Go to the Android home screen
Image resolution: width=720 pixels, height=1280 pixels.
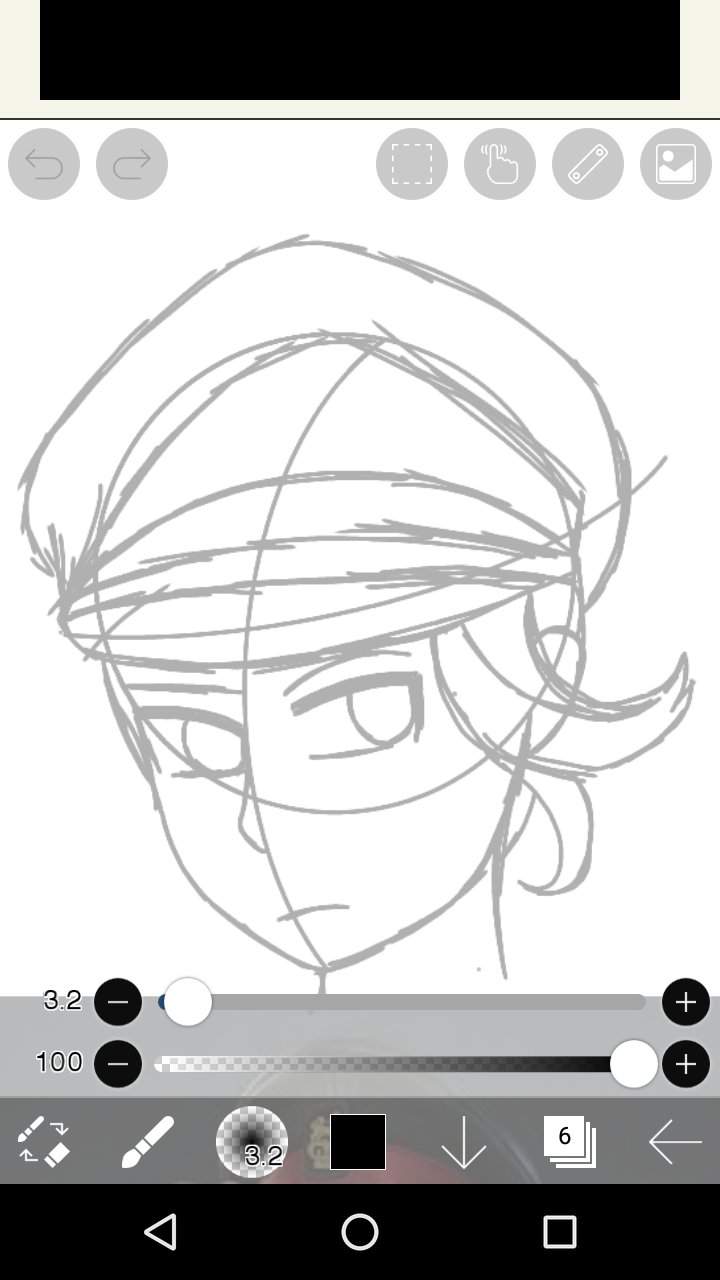click(x=360, y=1232)
